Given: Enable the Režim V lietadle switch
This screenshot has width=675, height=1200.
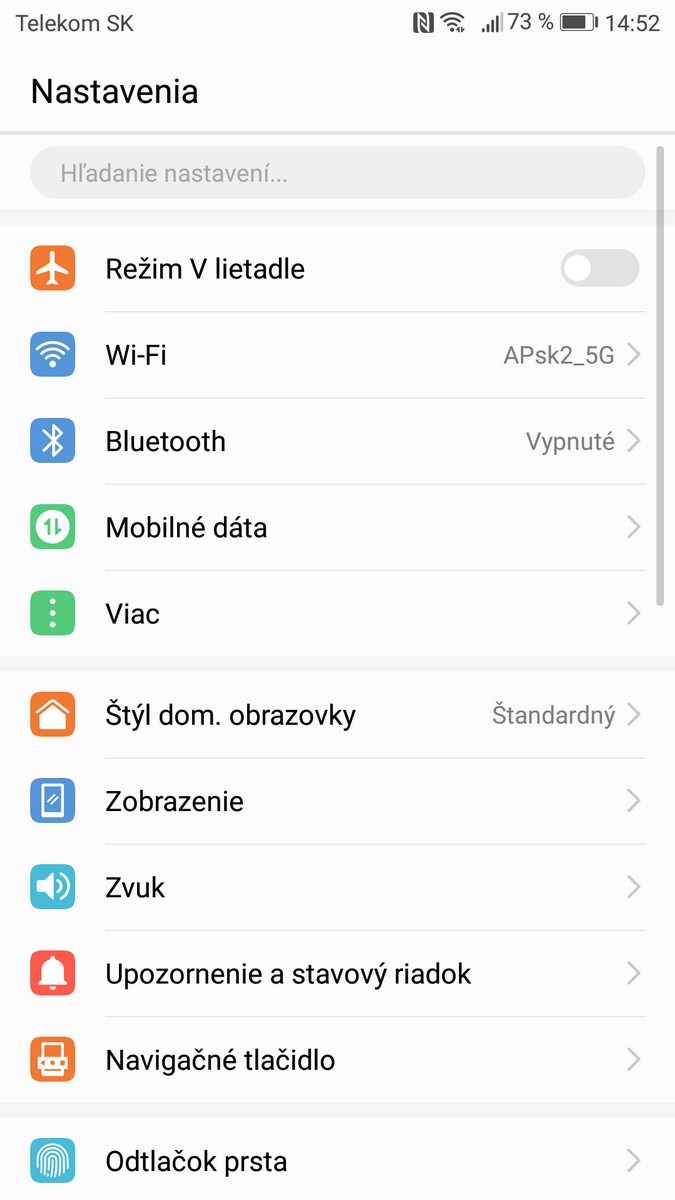Looking at the screenshot, I should coord(599,268).
